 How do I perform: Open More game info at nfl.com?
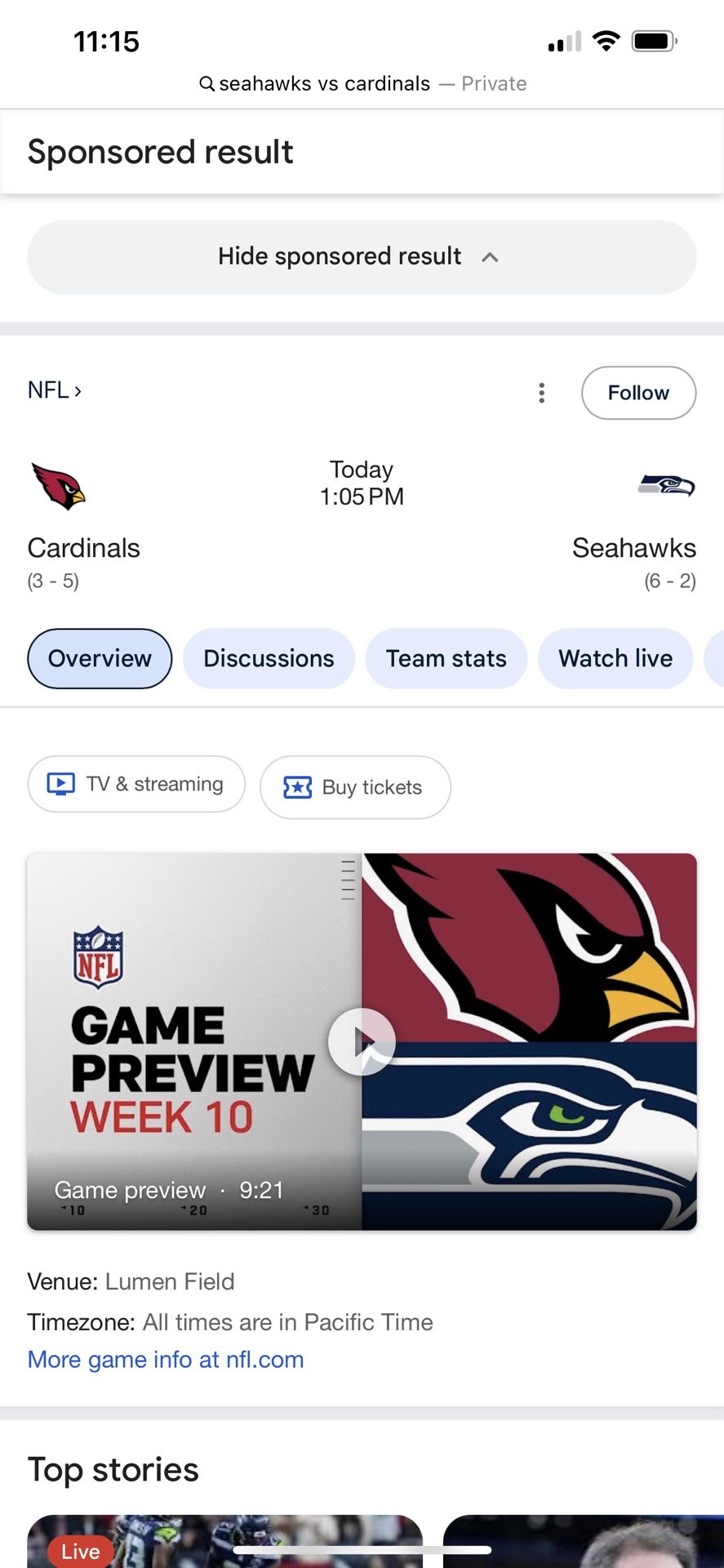point(165,1359)
